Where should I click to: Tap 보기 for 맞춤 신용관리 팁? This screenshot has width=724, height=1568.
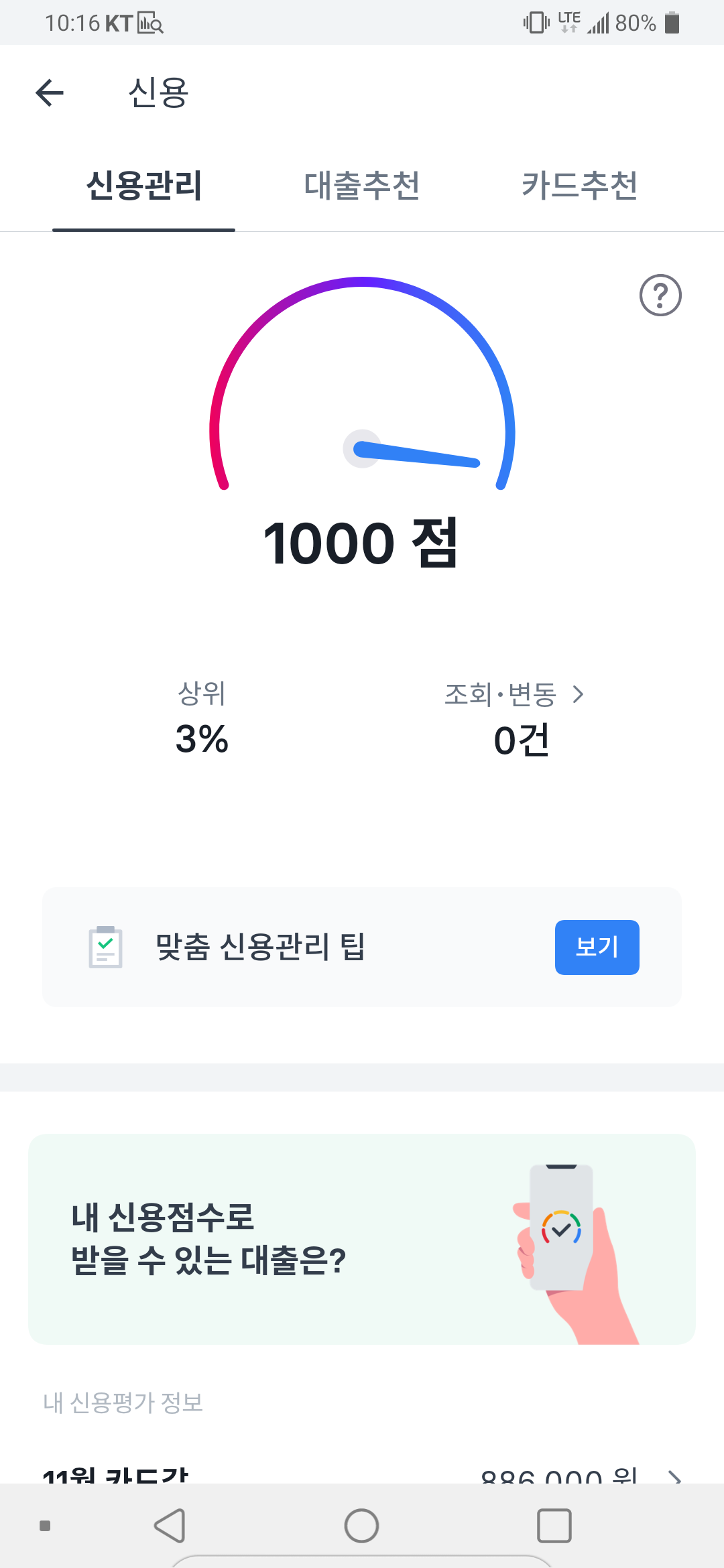pos(597,947)
